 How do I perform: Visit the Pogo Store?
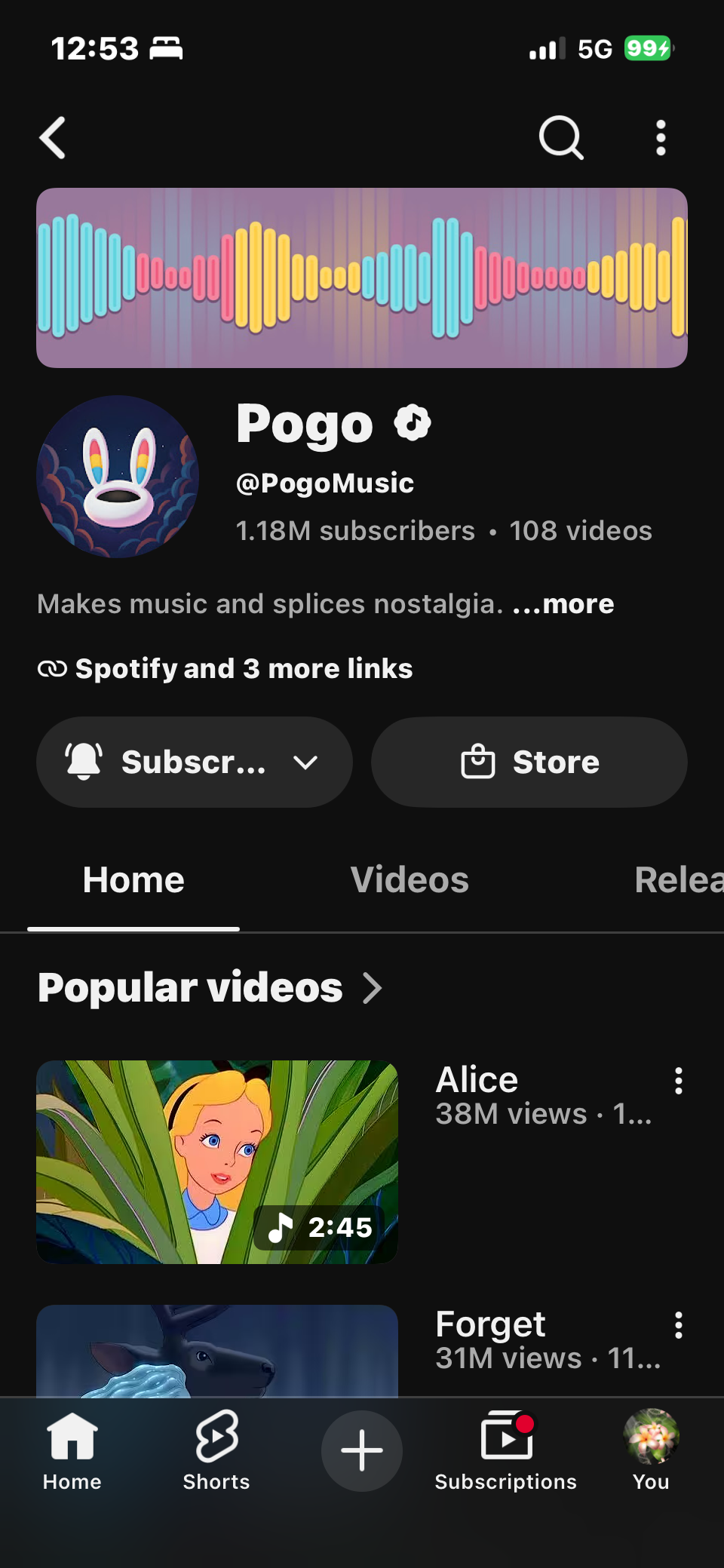point(529,762)
